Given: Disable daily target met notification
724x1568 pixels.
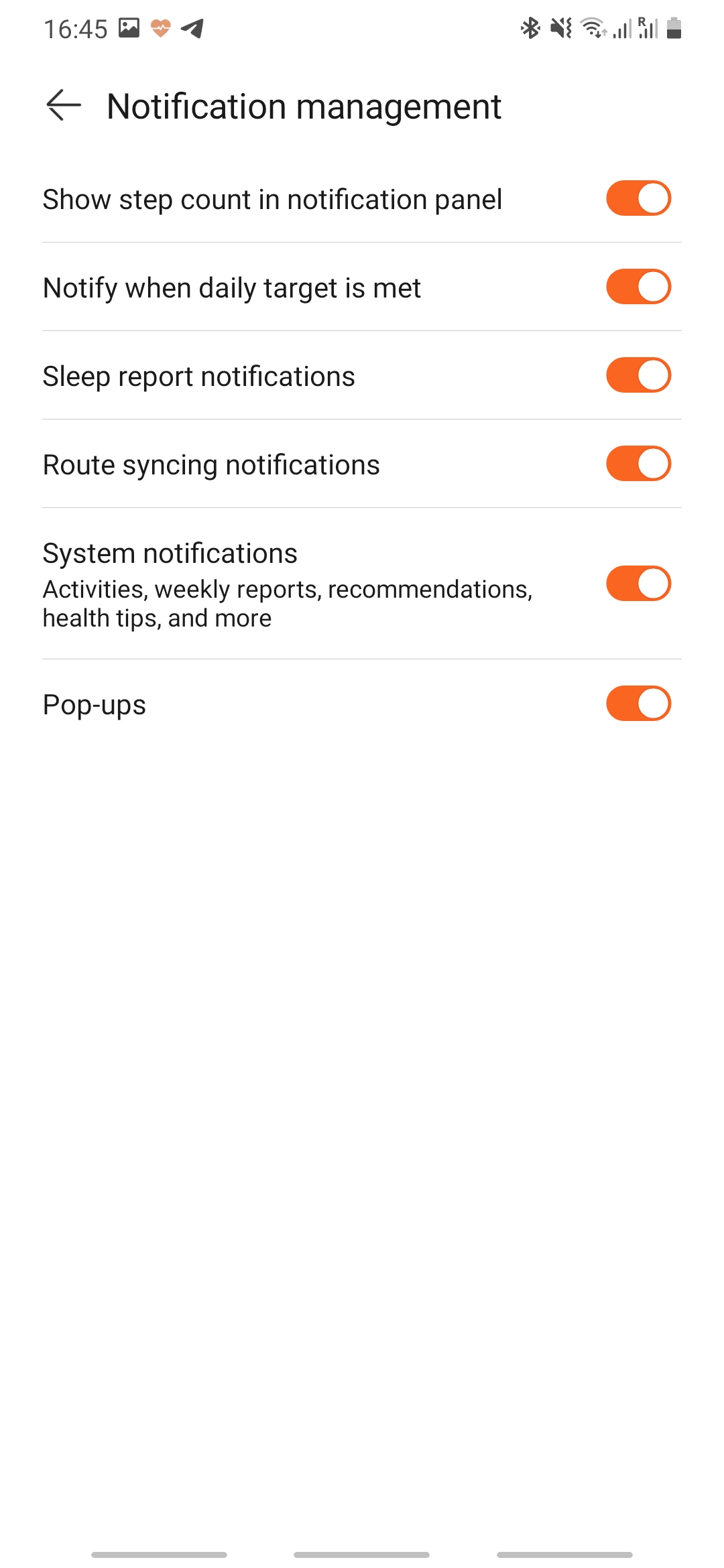Looking at the screenshot, I should pyautogui.click(x=638, y=287).
